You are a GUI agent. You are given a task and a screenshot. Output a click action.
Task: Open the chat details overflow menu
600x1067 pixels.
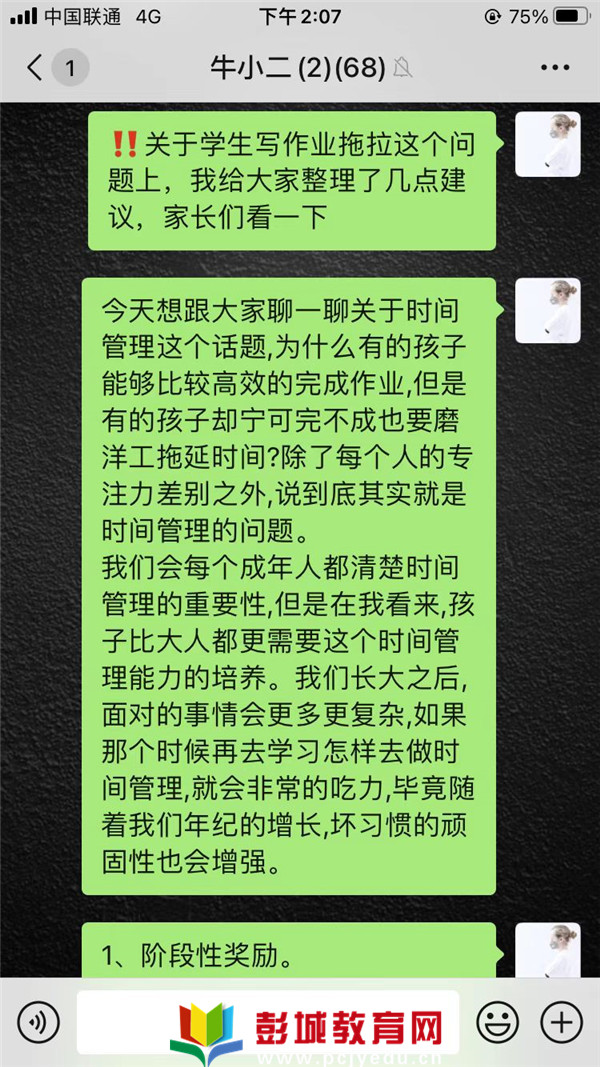[x=554, y=68]
